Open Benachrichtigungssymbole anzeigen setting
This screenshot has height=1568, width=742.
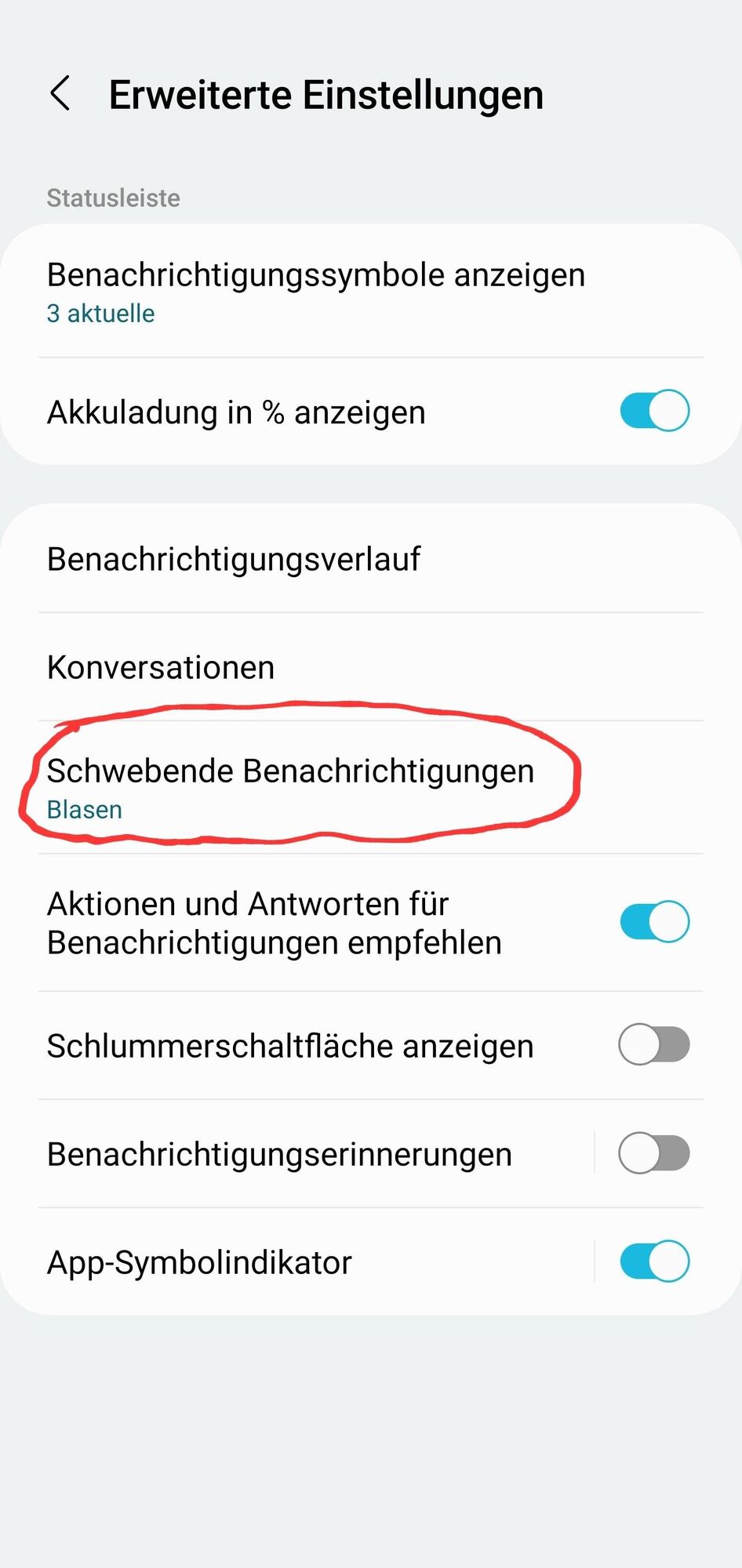pos(316,292)
